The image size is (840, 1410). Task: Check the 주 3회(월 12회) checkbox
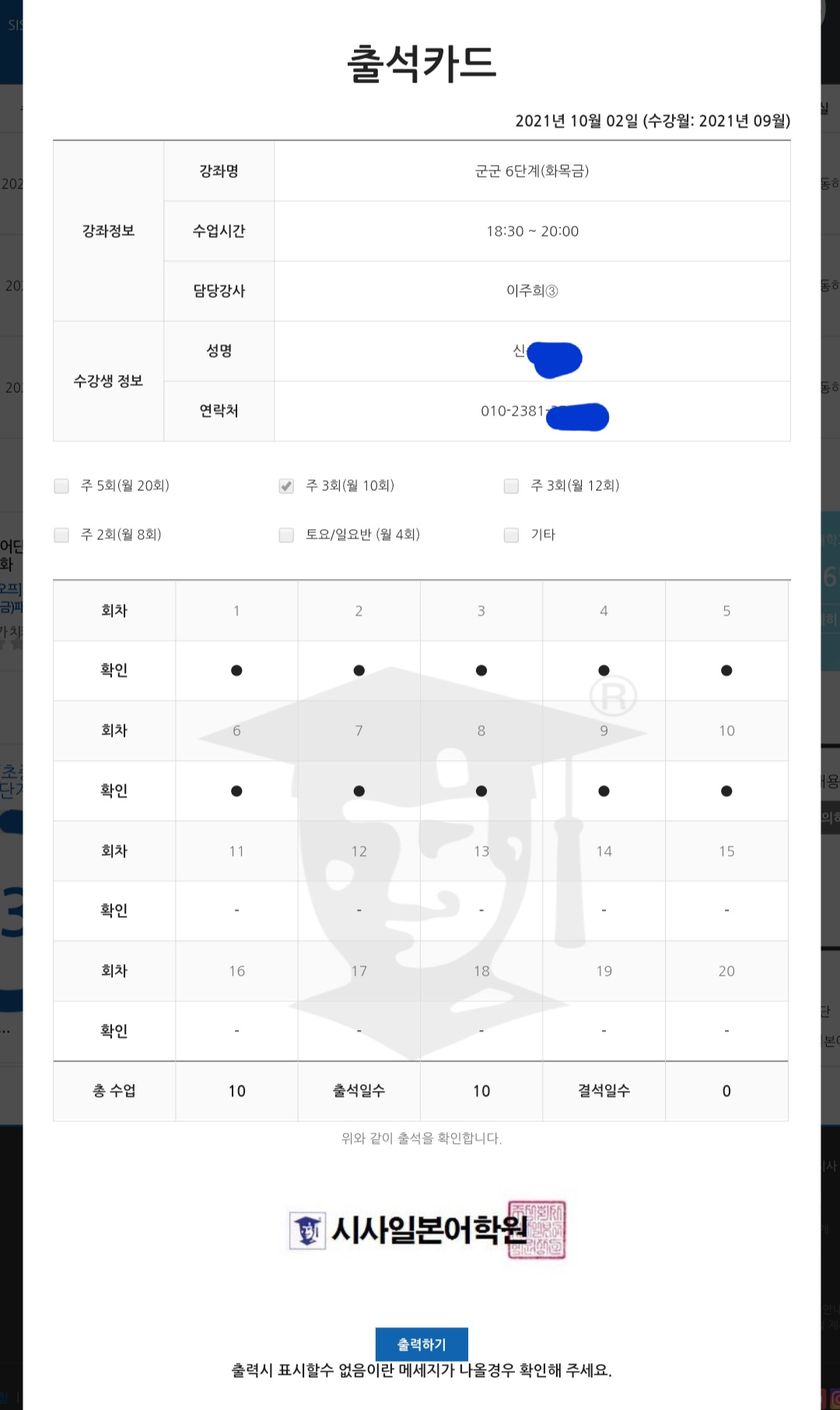point(511,486)
